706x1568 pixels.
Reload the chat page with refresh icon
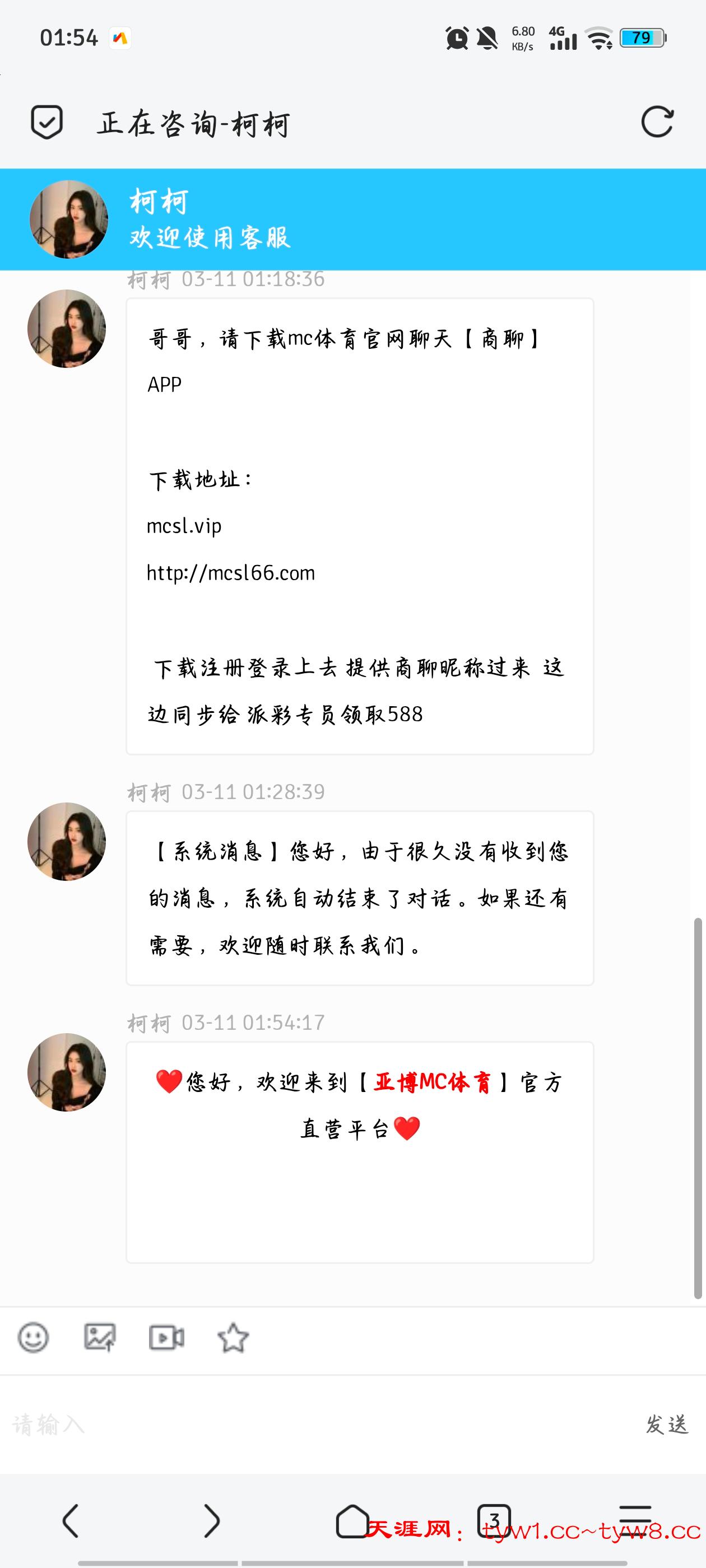[x=657, y=122]
